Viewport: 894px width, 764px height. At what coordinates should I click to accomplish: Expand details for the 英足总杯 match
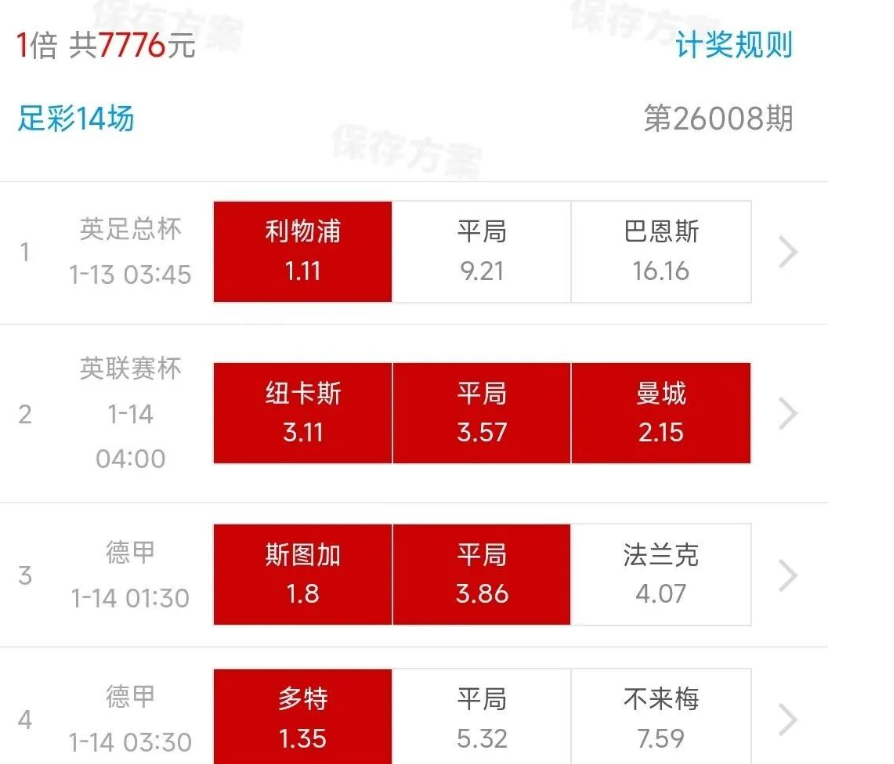pos(788,252)
